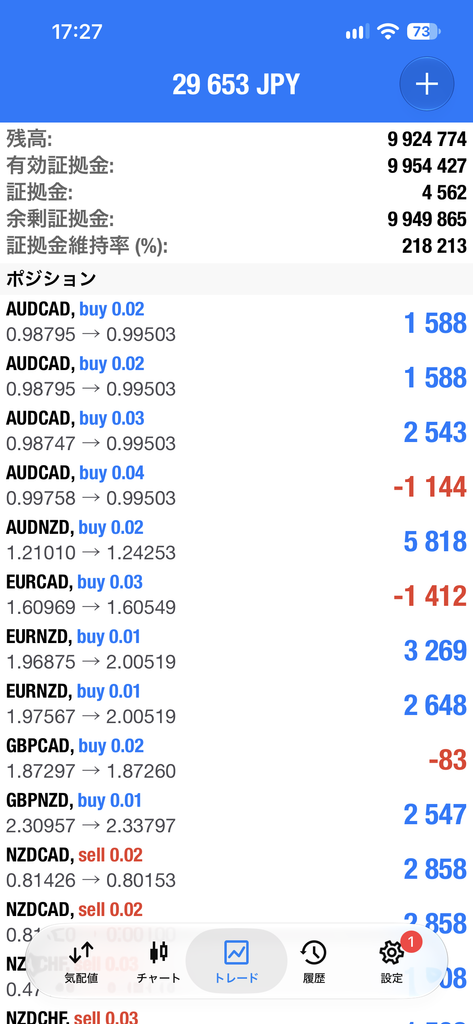Screen dimensions: 473x1024
Task: Open the EURNZD position opened at 1.97567
Action: [236, 704]
